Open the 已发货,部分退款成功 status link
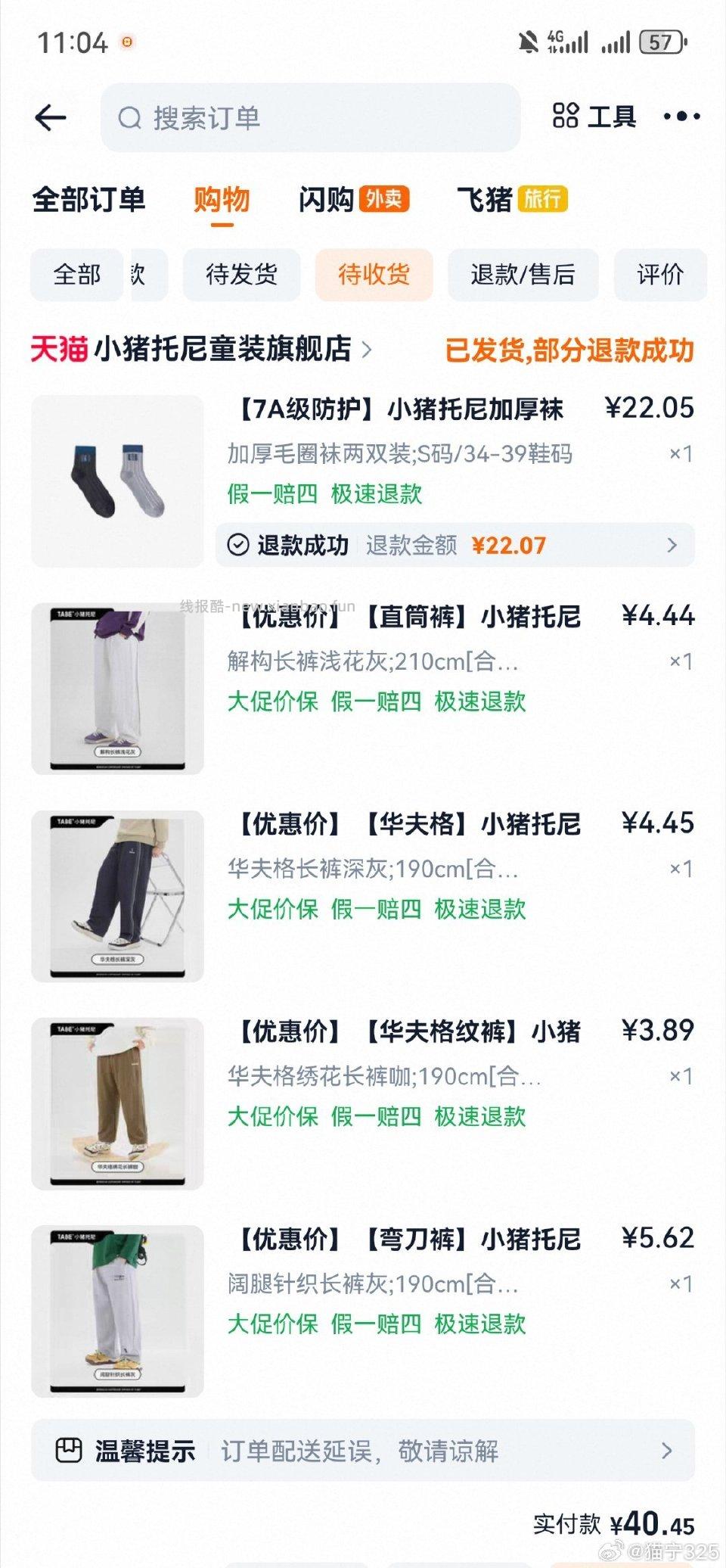 pos(572,350)
